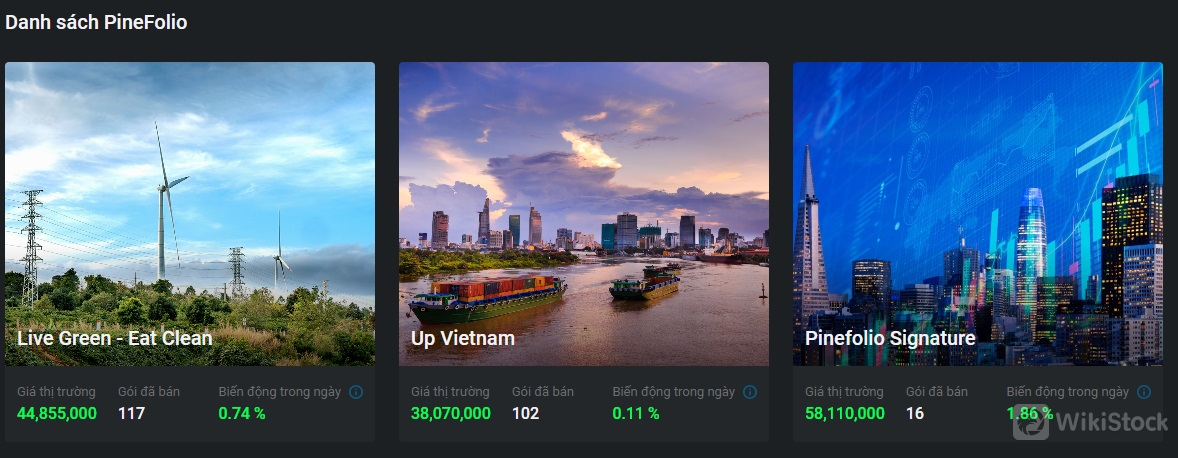Viewport: 1178px width, 458px height.
Task: Open the Up Vietnam portfolio card
Action: pyautogui.click(x=584, y=214)
